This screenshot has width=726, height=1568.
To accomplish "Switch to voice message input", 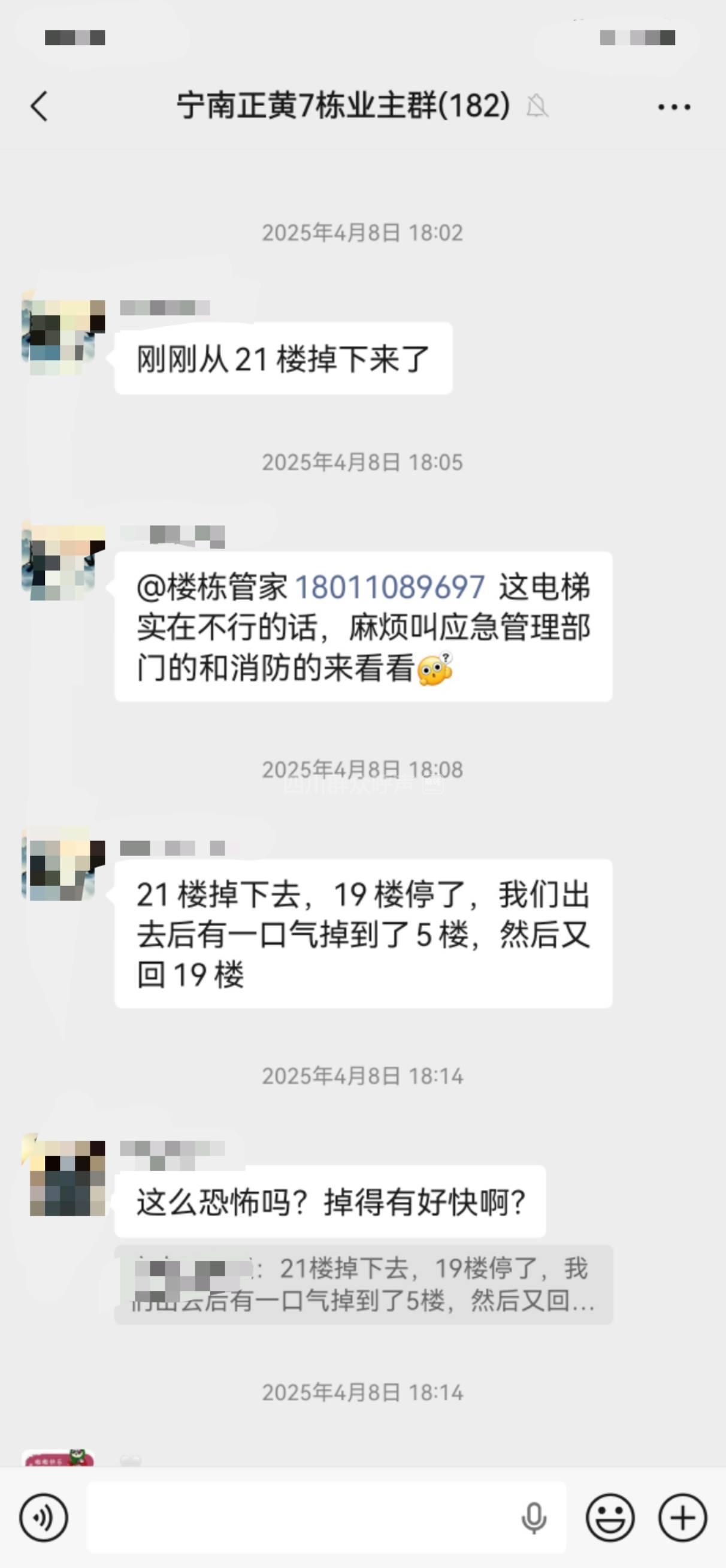I will click(x=43, y=1518).
